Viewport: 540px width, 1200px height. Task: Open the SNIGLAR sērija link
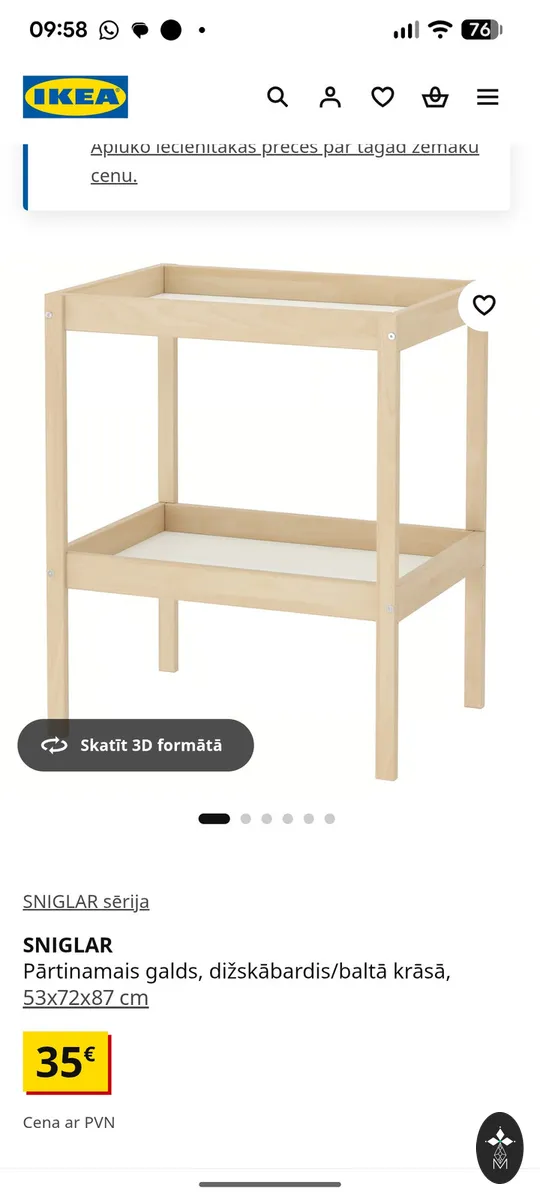point(86,901)
